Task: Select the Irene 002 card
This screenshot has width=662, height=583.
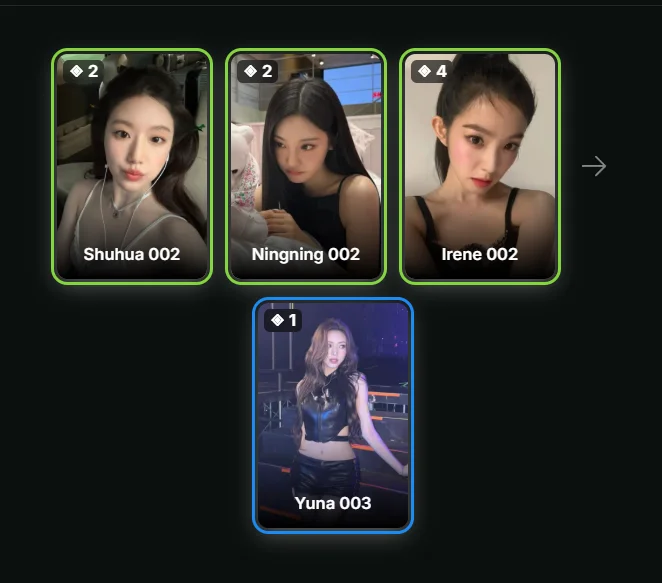Action: point(480,167)
